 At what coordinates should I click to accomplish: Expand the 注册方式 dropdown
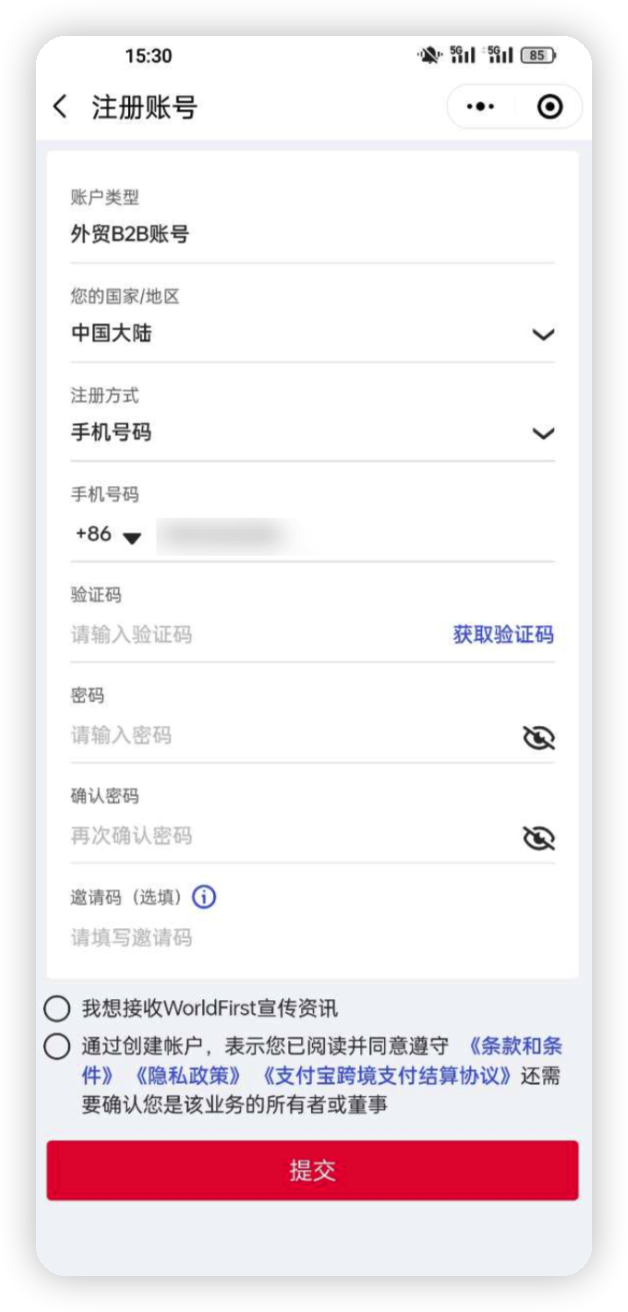click(x=542, y=433)
